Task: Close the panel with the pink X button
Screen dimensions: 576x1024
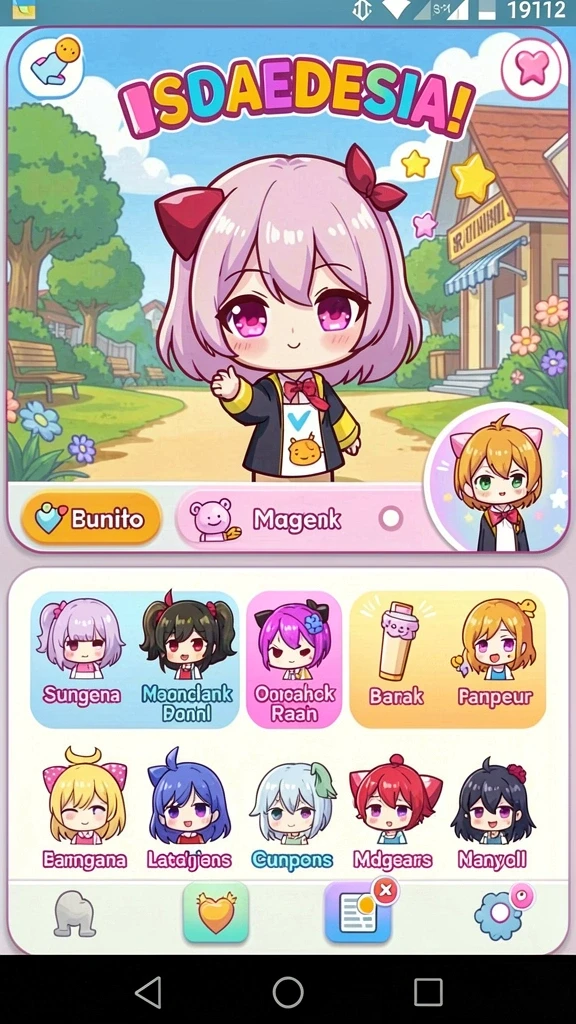Action: pyautogui.click(x=530, y=69)
